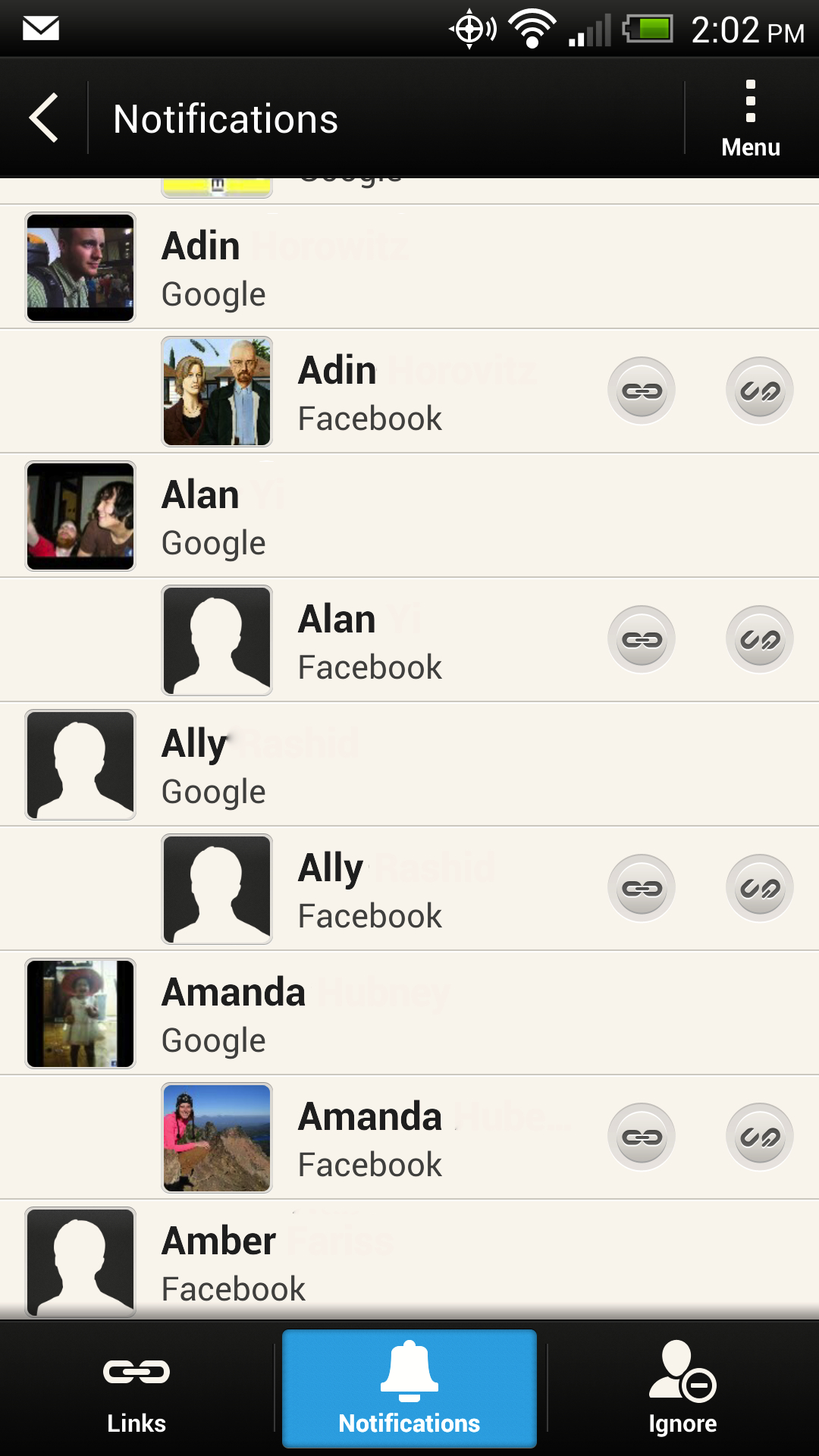Open Alan's Google contact row

tap(409, 516)
